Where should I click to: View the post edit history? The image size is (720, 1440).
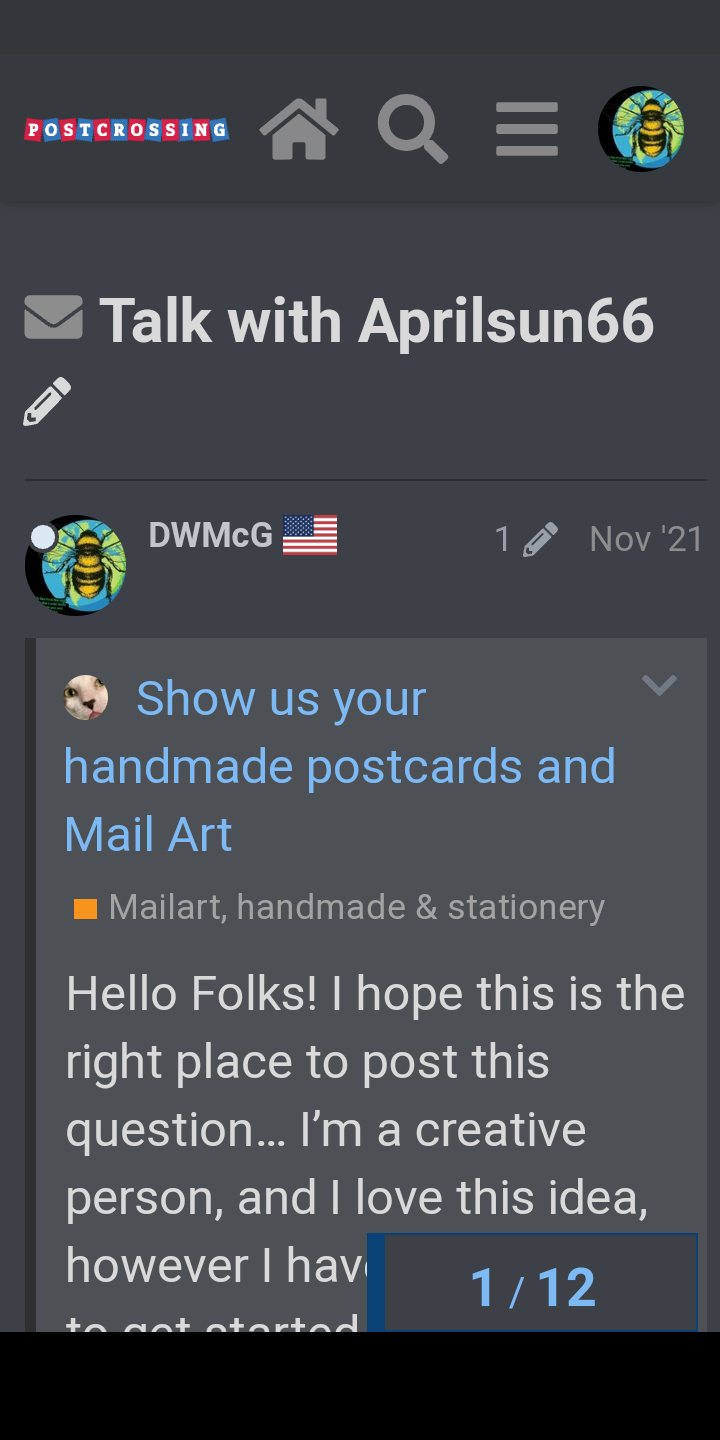point(526,539)
